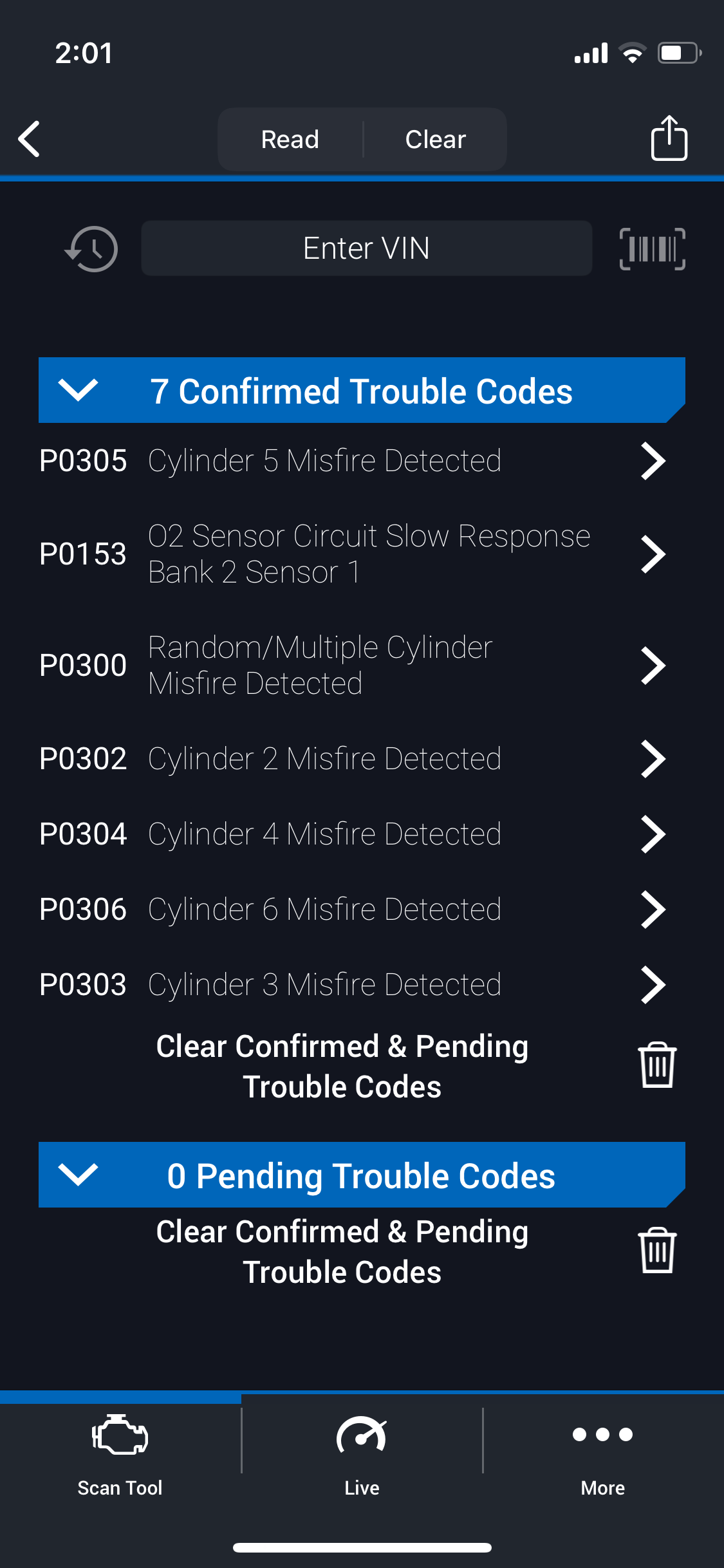Share the trouble code report

tap(669, 138)
